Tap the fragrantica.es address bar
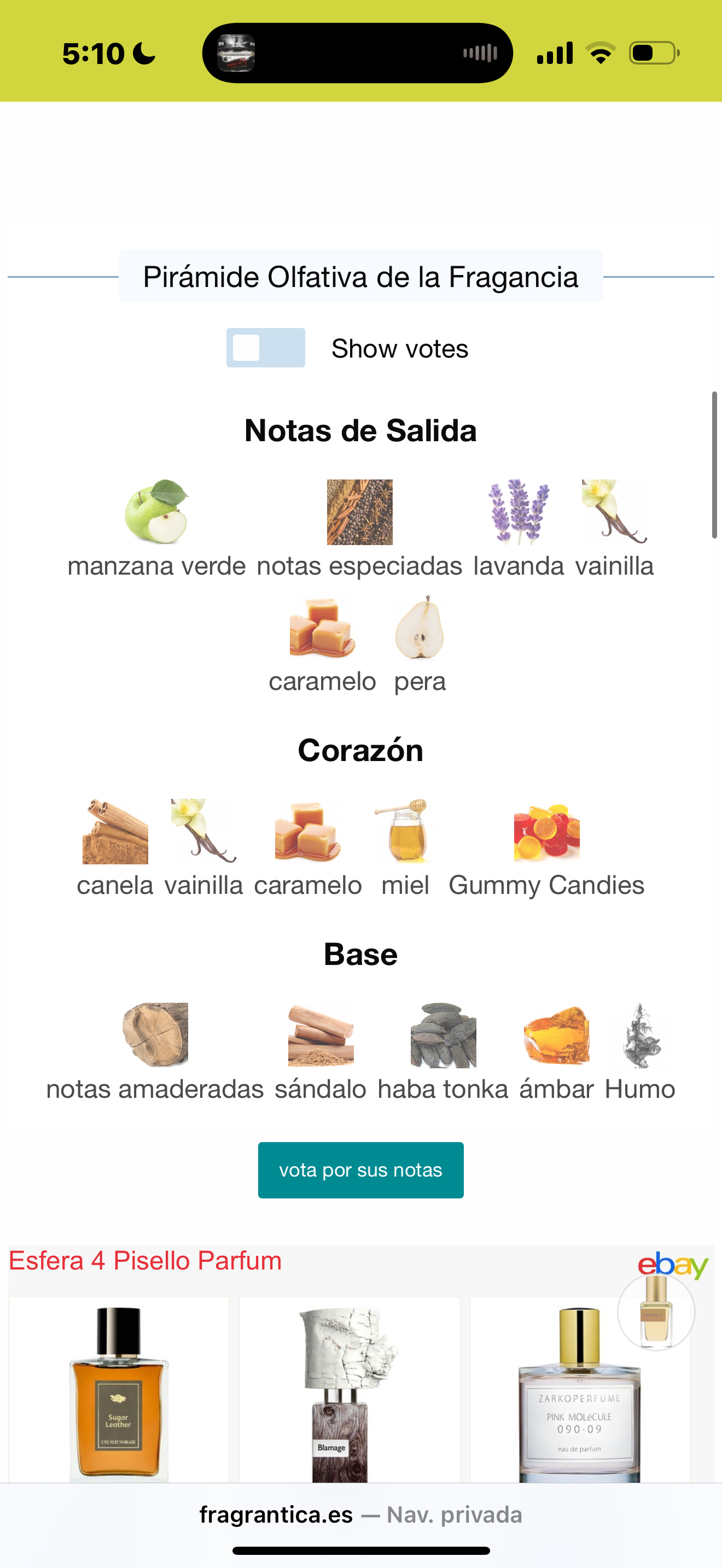 pyautogui.click(x=360, y=1515)
